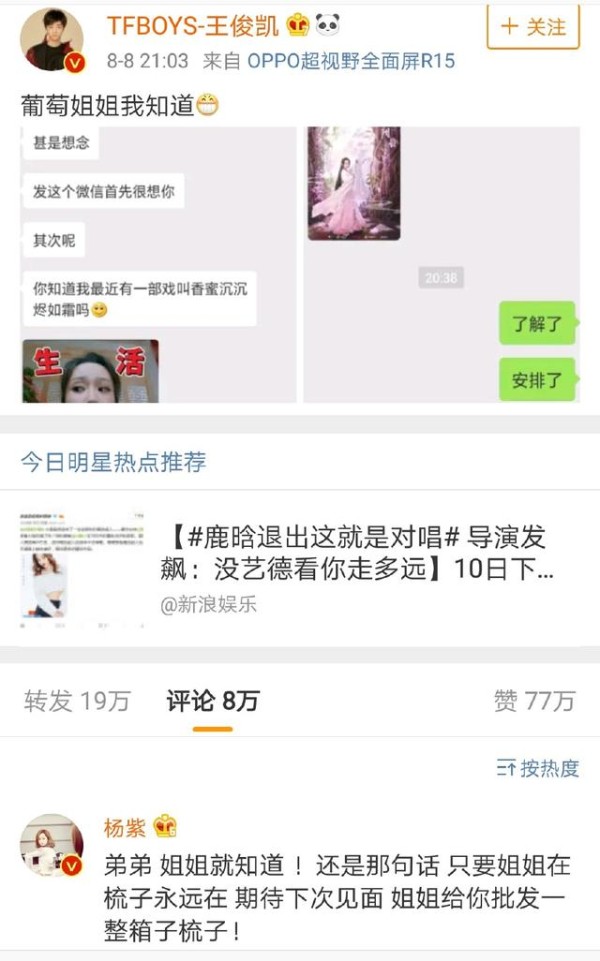Viewport: 600px width, 961px height.
Task: Open the TFBOYS-王俊凯 username link
Action: pos(193,26)
